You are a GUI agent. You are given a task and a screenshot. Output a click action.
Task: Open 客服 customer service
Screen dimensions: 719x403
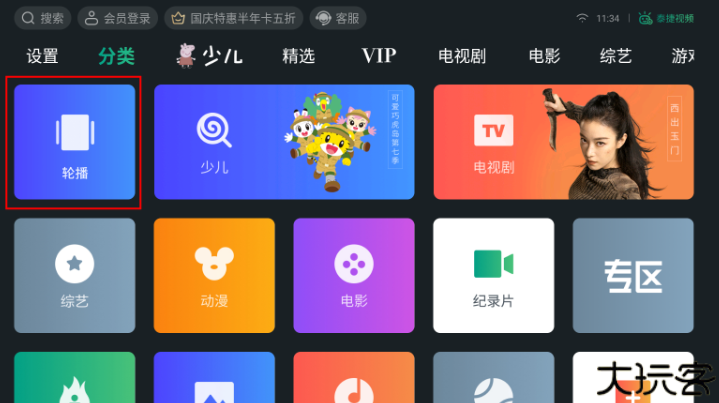[336, 18]
